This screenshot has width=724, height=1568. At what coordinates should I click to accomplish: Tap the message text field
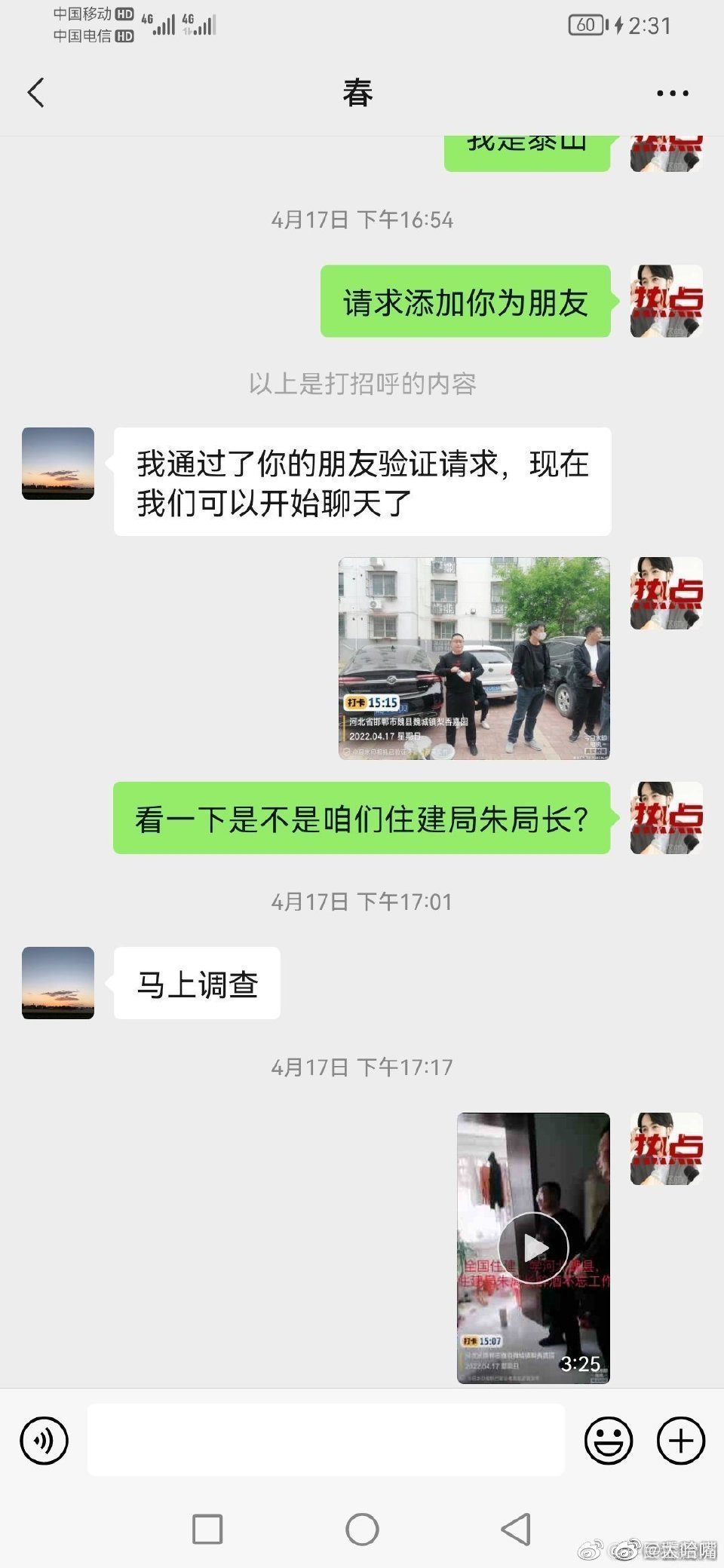point(326,1440)
